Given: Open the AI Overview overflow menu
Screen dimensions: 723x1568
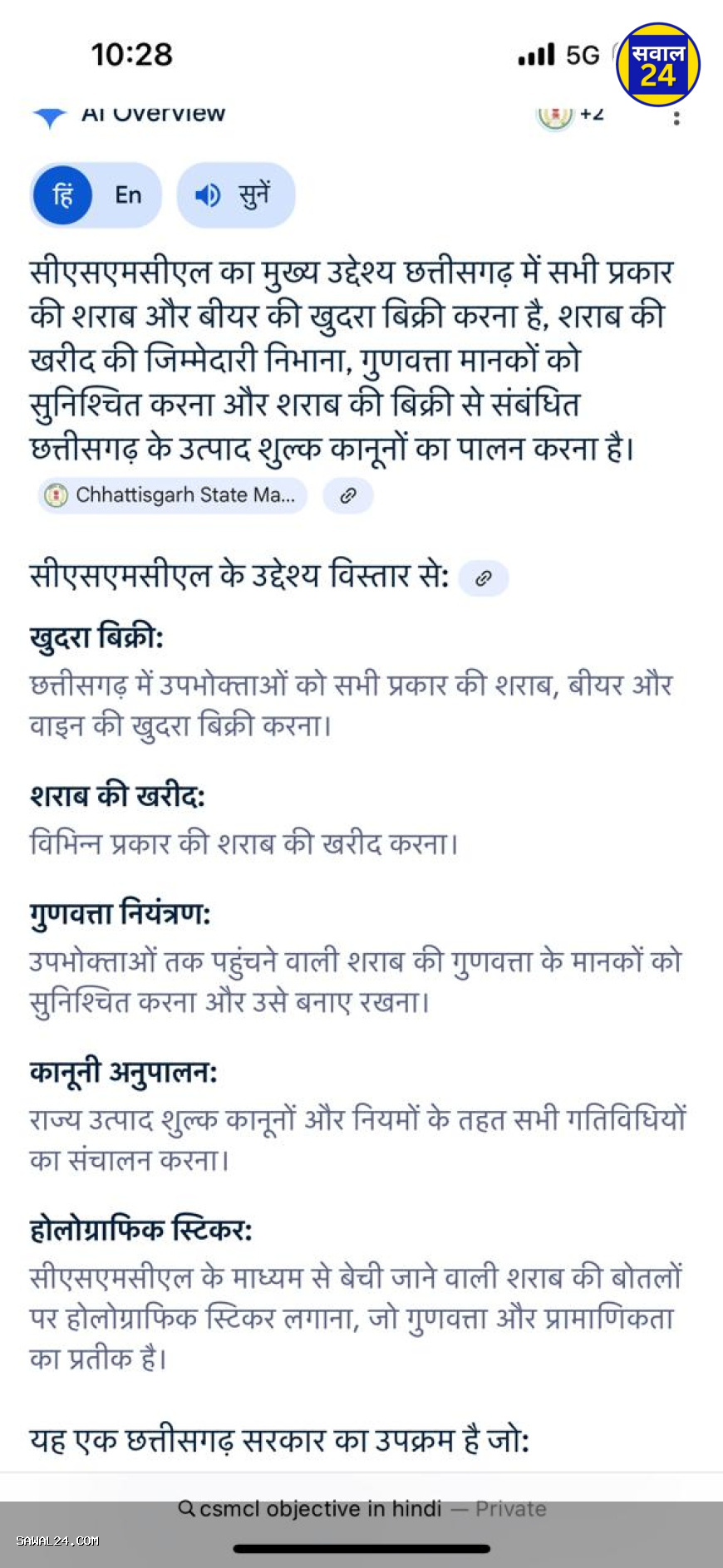Looking at the screenshot, I should [x=676, y=118].
